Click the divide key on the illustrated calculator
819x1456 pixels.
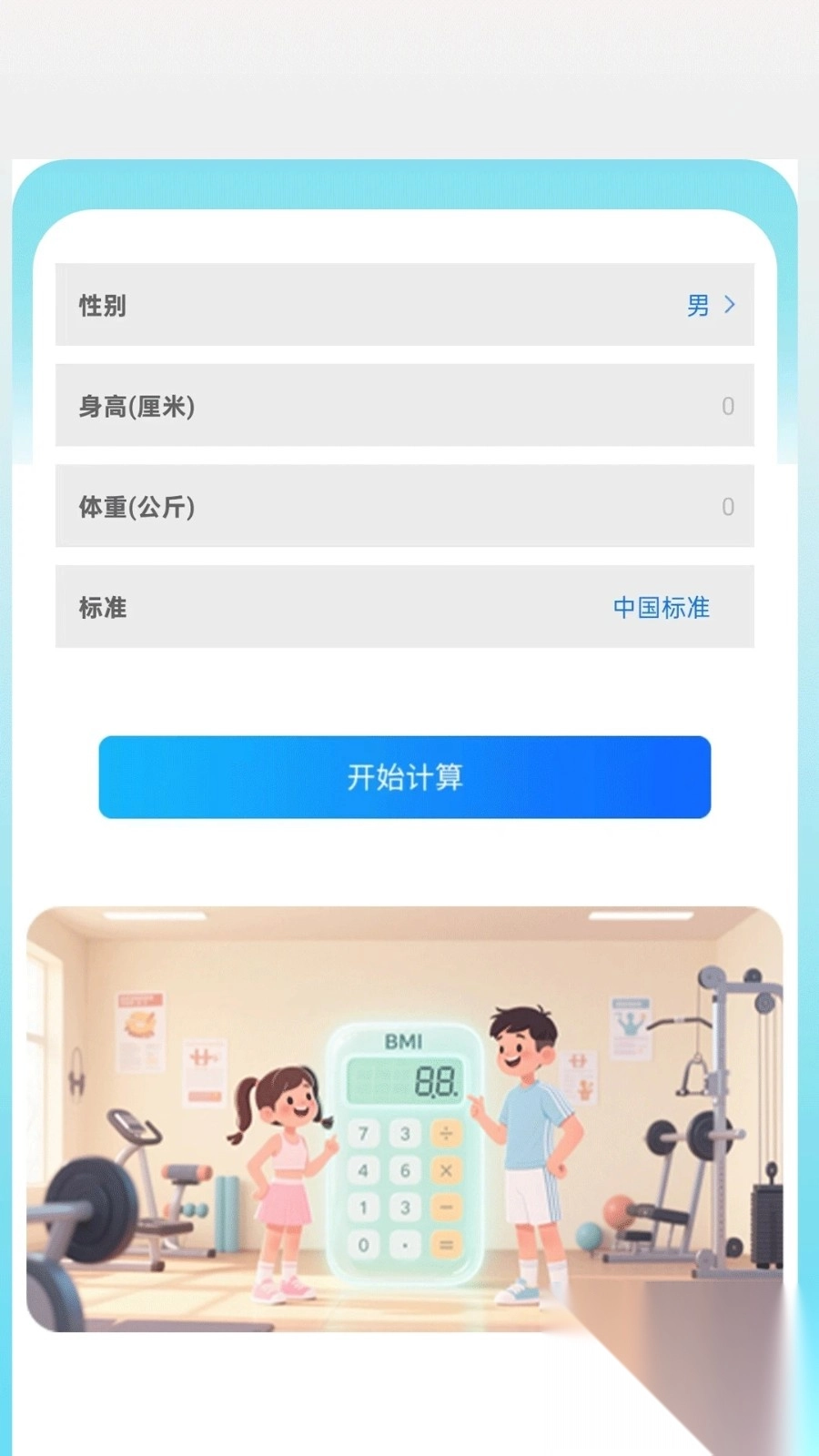pyautogui.click(x=446, y=1134)
